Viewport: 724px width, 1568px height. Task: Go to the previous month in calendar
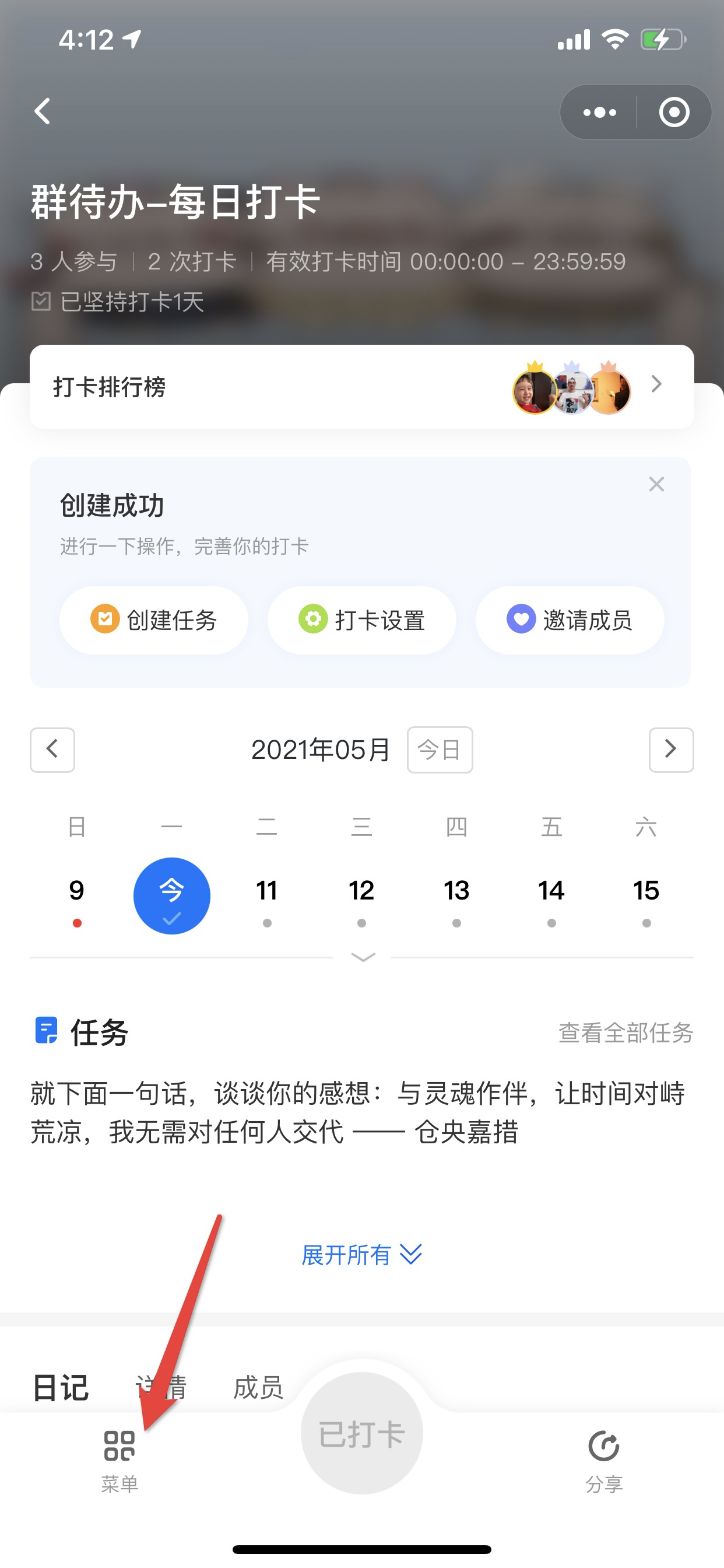(52, 750)
